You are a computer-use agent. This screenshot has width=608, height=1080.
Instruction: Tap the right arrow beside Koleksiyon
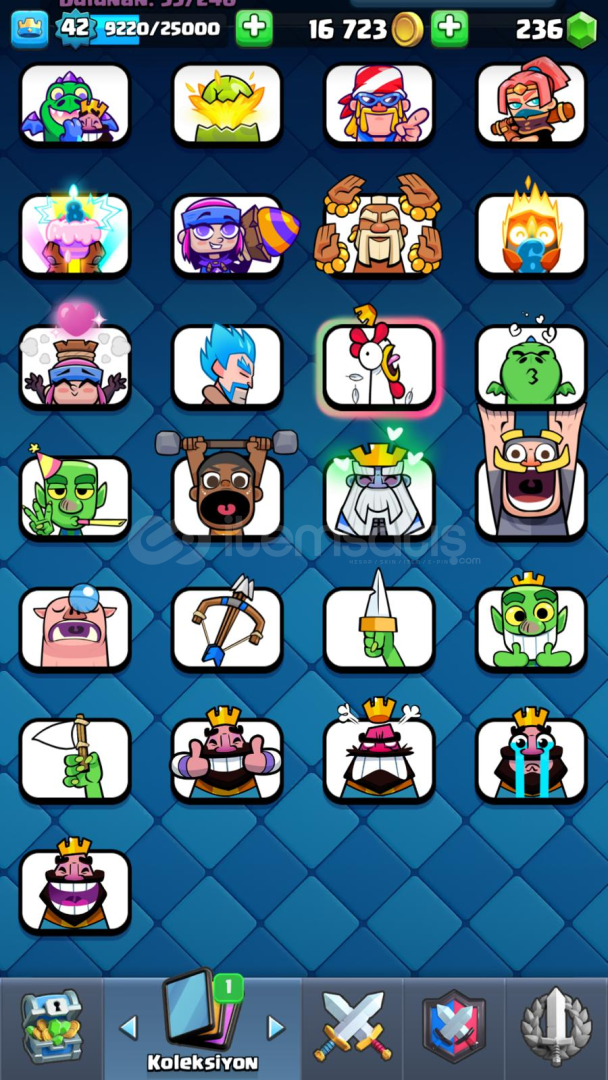(x=276, y=1027)
